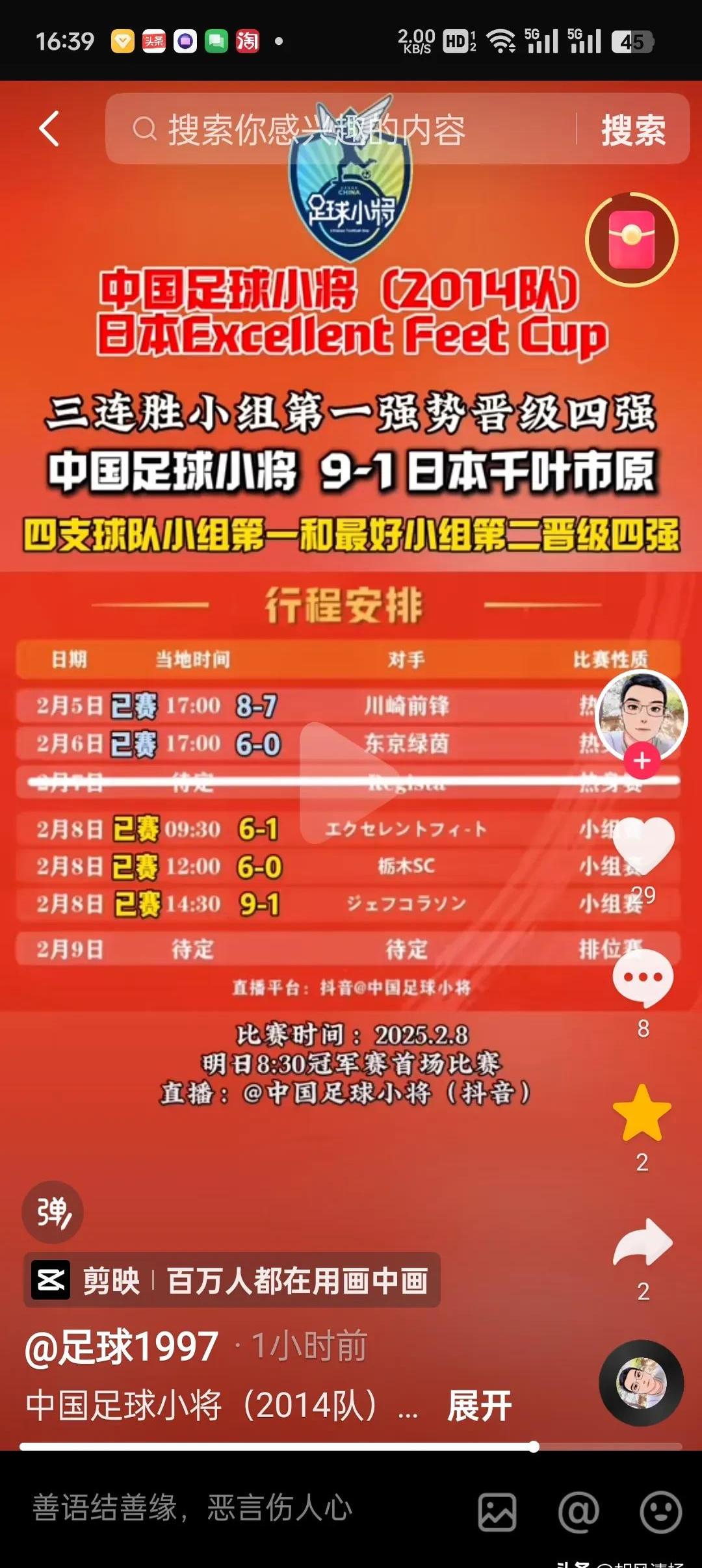Mention someone with the @ icon

pos(578,1511)
